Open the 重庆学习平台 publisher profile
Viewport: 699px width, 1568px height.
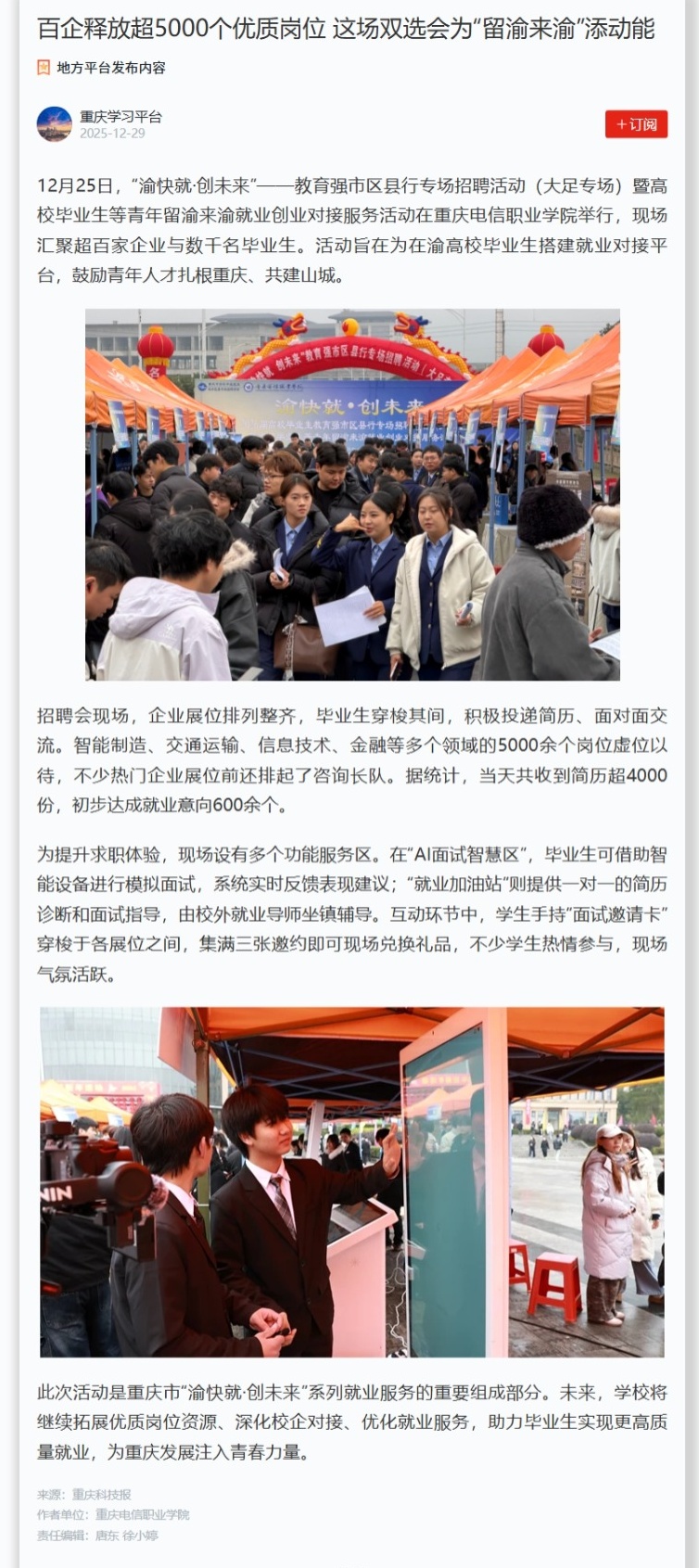pyautogui.click(x=121, y=117)
